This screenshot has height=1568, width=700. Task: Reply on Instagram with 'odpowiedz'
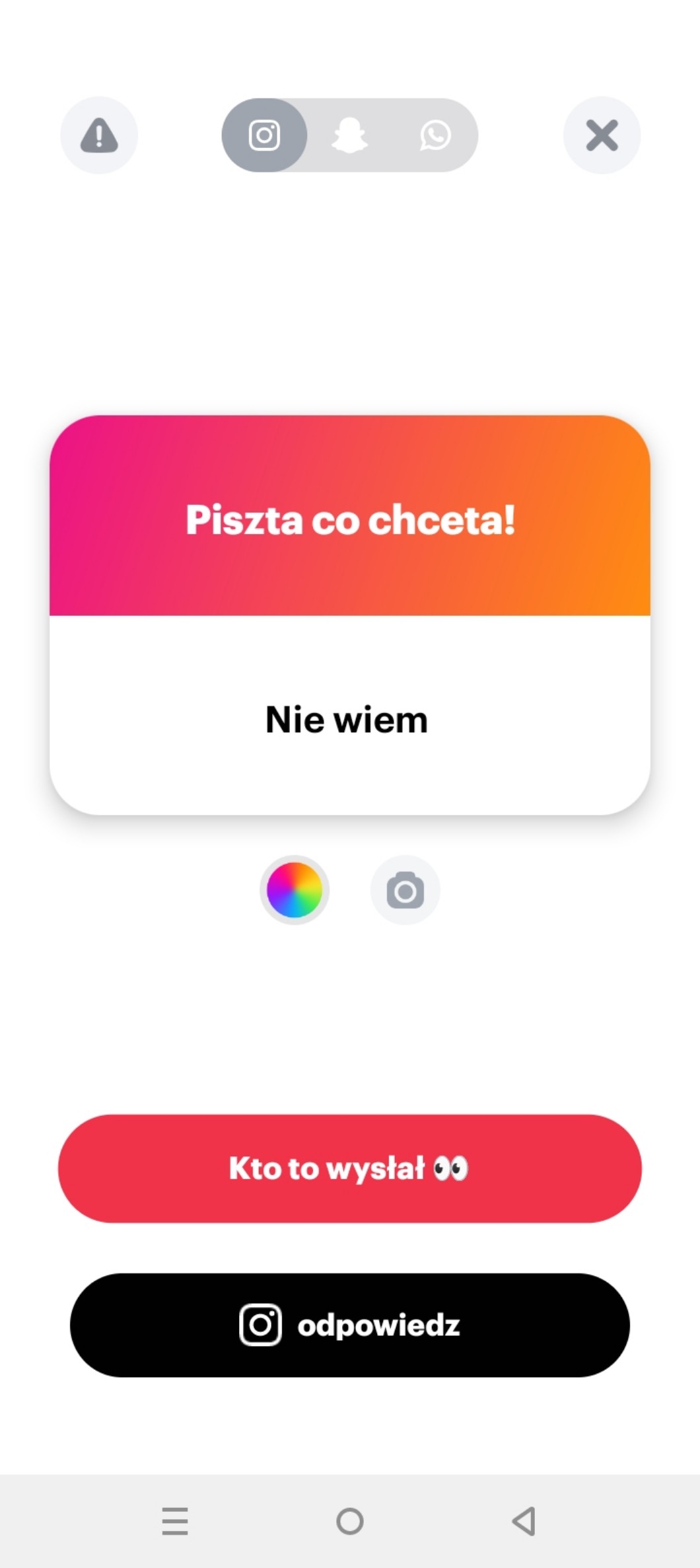tap(350, 1325)
